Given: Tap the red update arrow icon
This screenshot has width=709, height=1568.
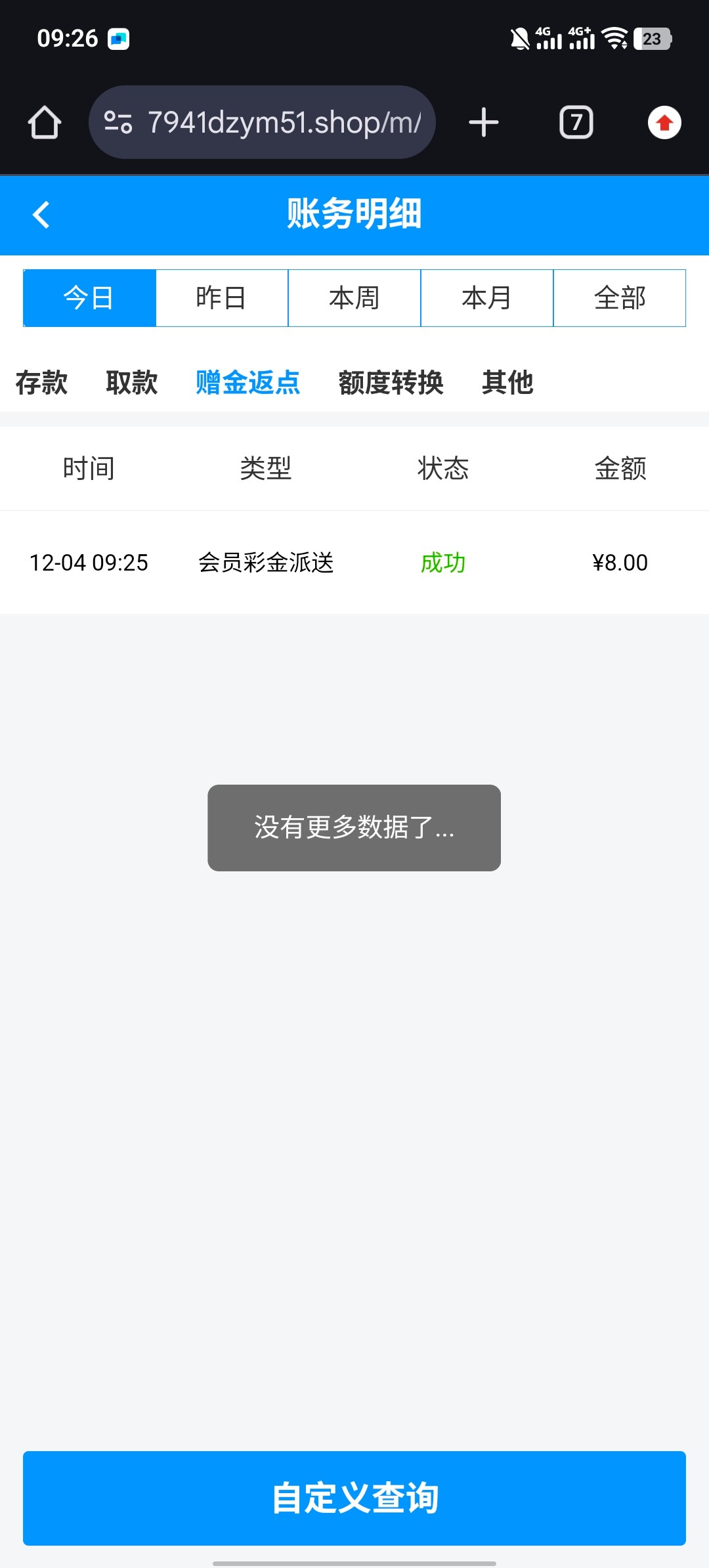Looking at the screenshot, I should tap(664, 123).
